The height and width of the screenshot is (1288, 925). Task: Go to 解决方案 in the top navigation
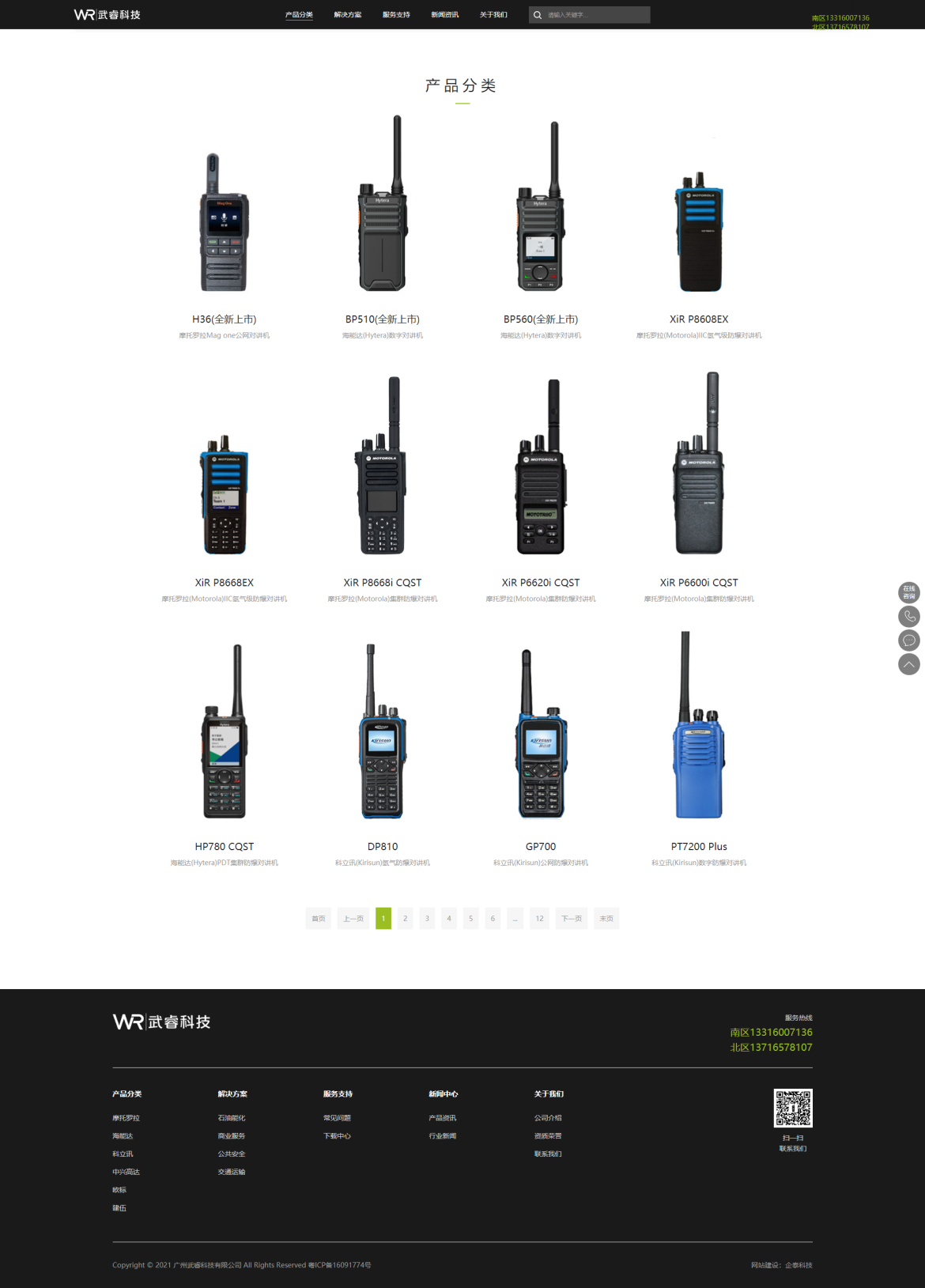click(348, 15)
